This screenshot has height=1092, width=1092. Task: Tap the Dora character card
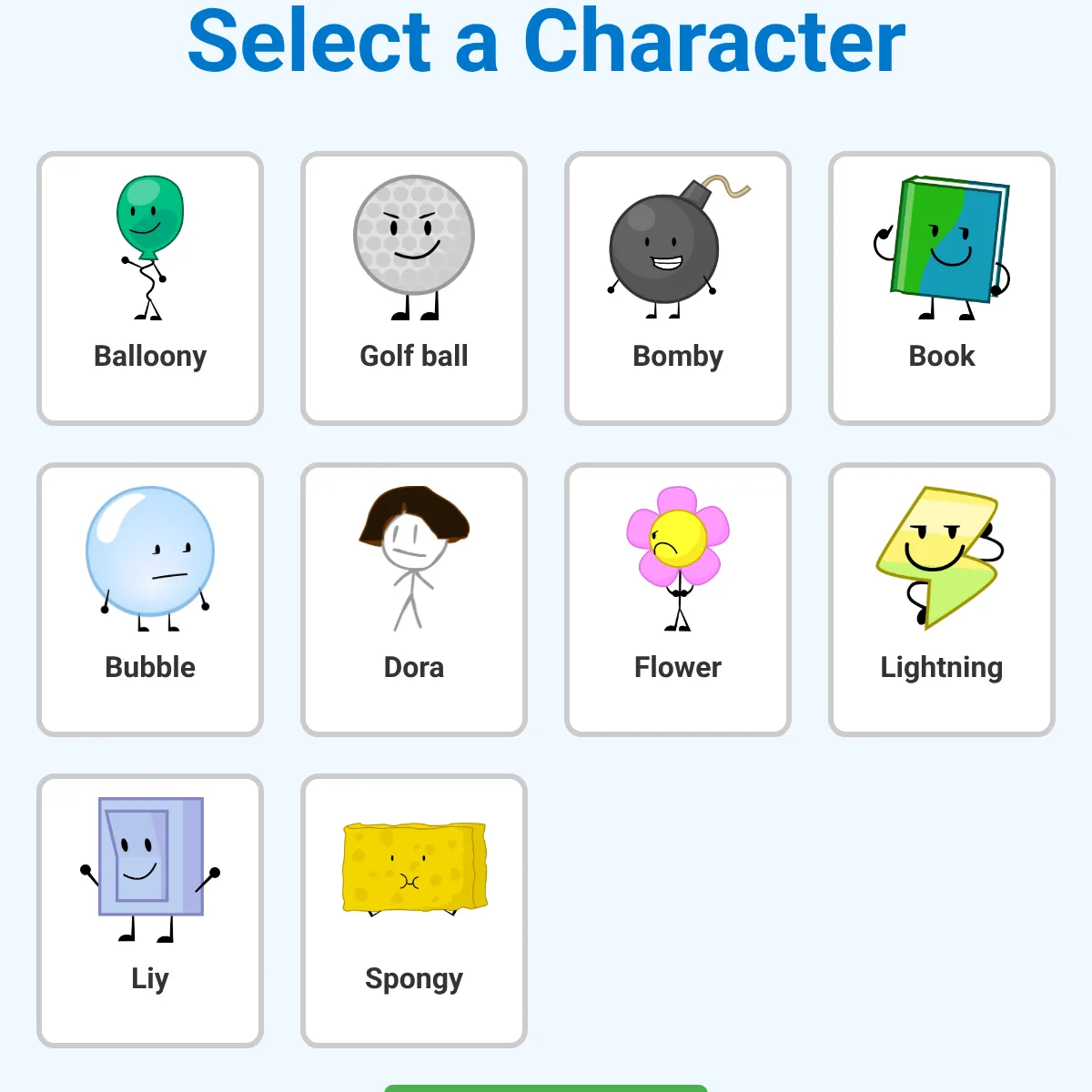click(414, 599)
